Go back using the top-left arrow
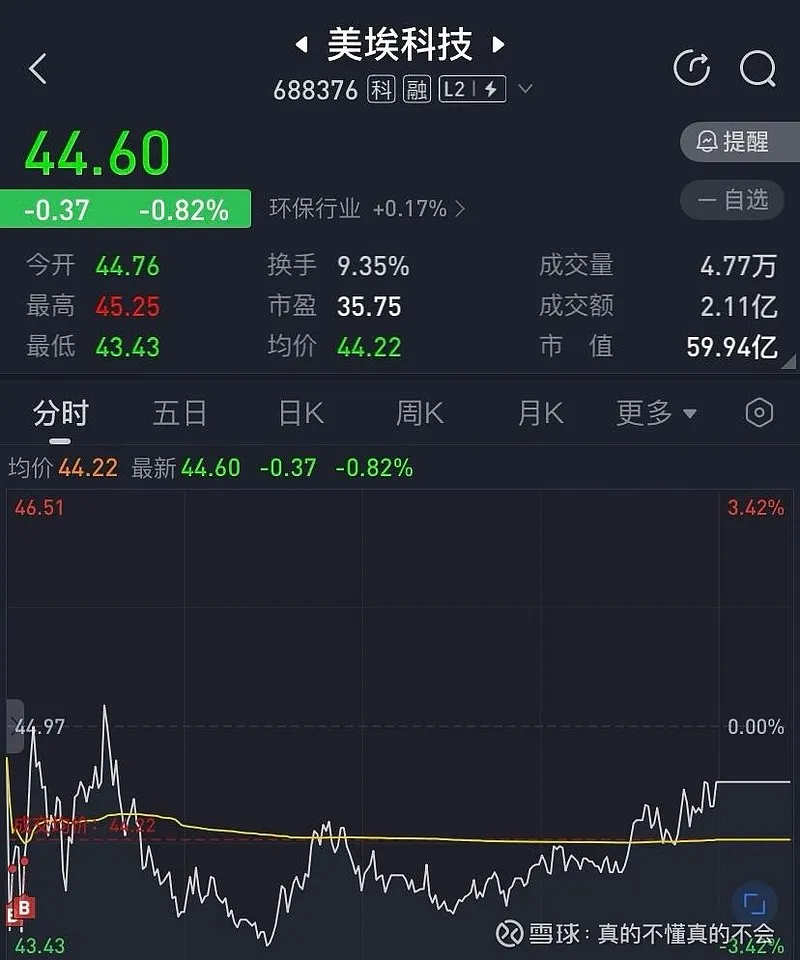The image size is (800, 960). pyautogui.click(x=38, y=69)
